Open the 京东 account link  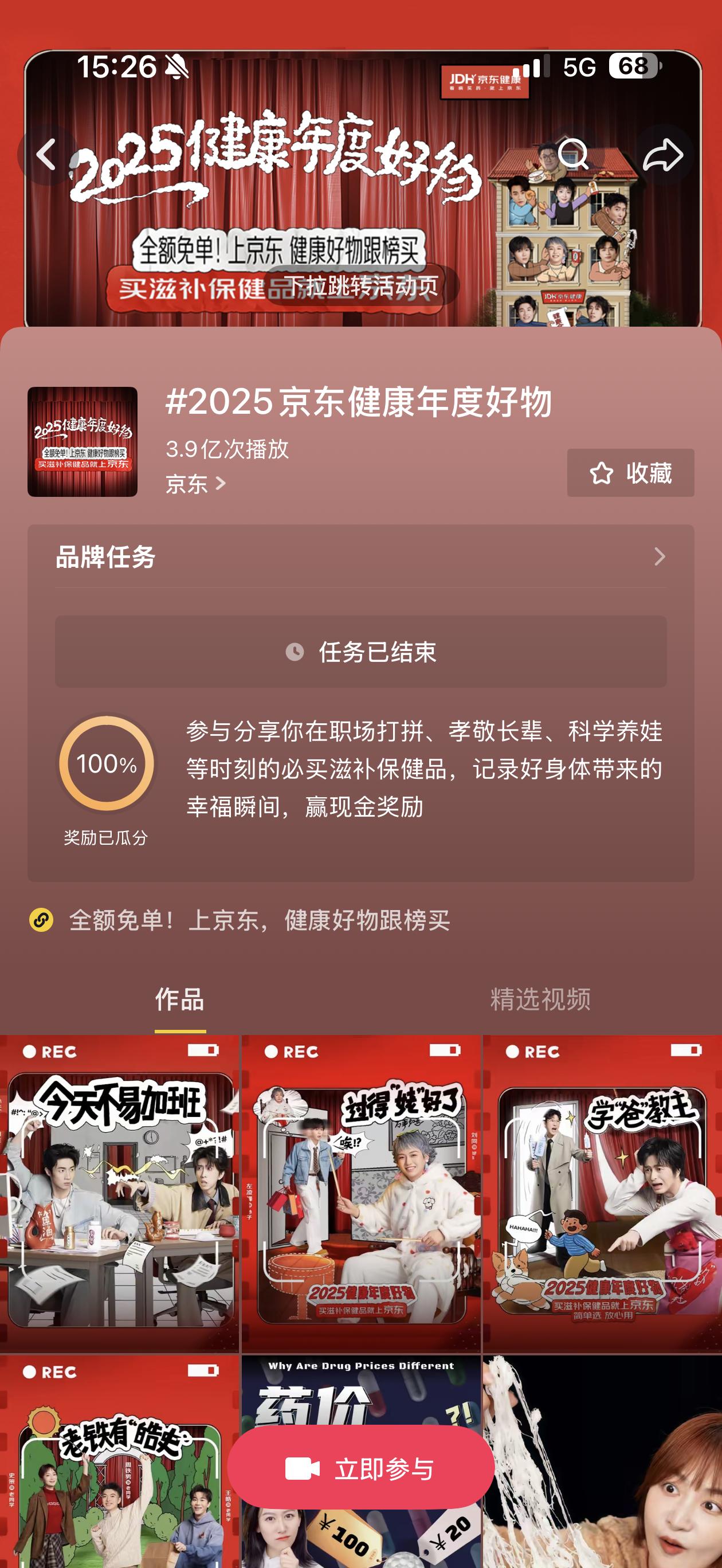coord(195,484)
